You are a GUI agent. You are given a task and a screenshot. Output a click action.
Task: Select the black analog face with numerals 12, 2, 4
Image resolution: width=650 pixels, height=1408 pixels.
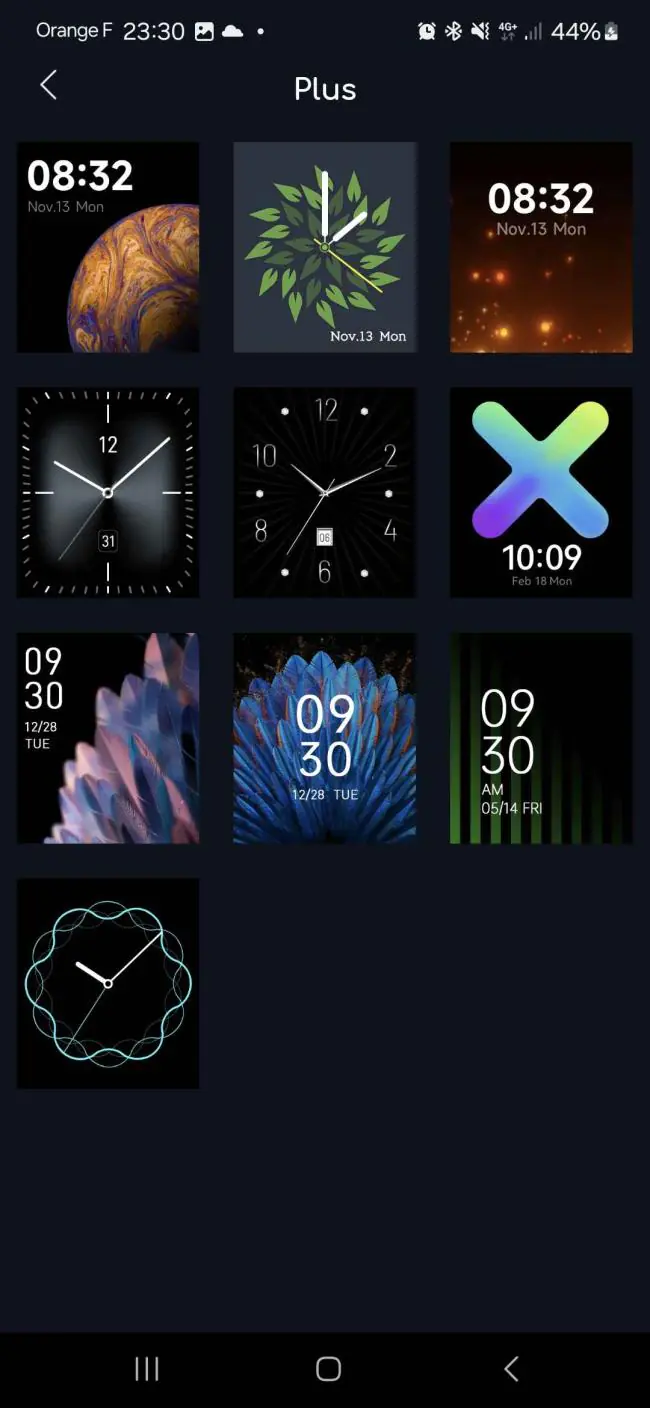click(325, 493)
